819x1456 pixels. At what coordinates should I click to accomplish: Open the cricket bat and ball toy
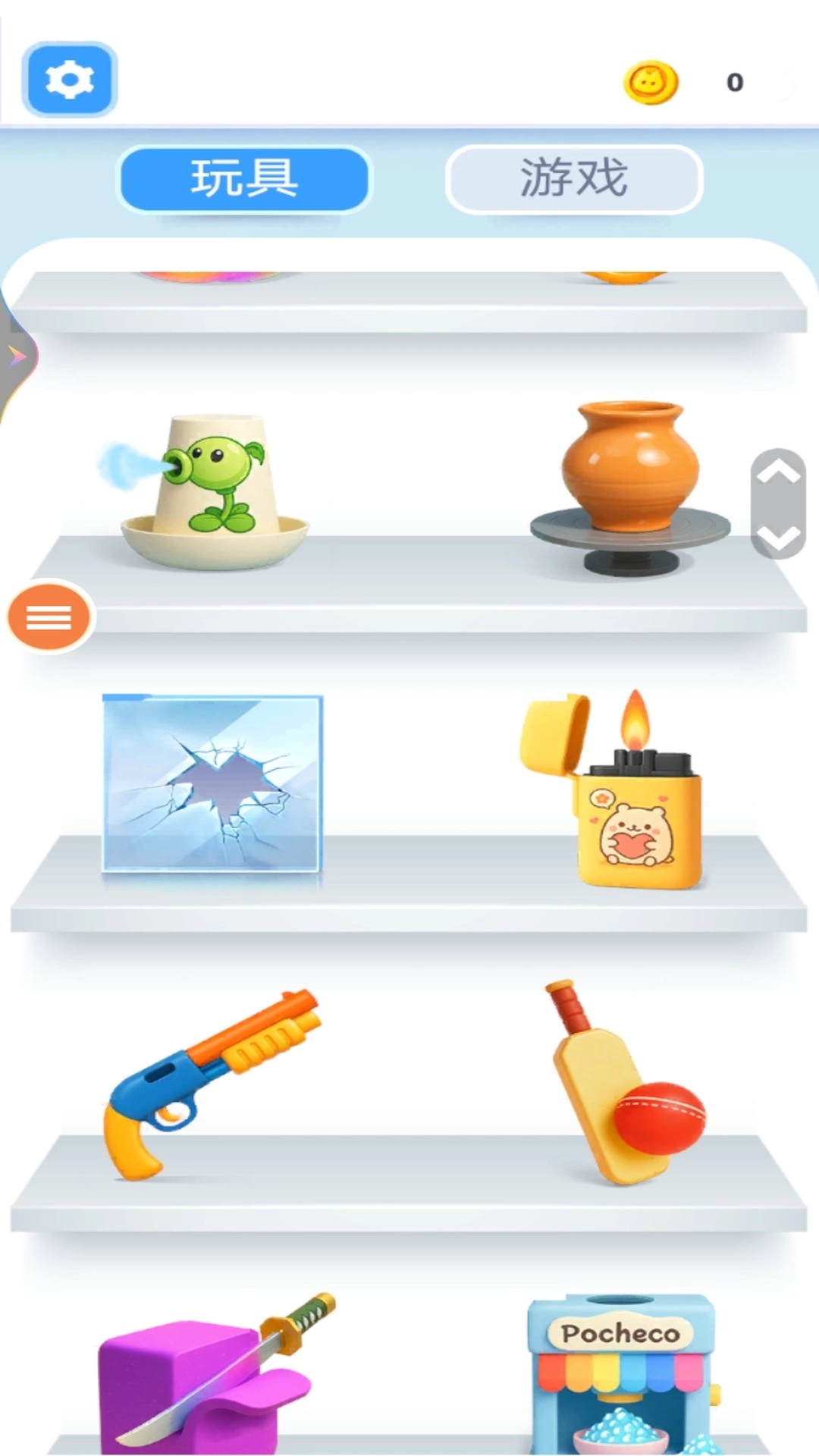623,1084
